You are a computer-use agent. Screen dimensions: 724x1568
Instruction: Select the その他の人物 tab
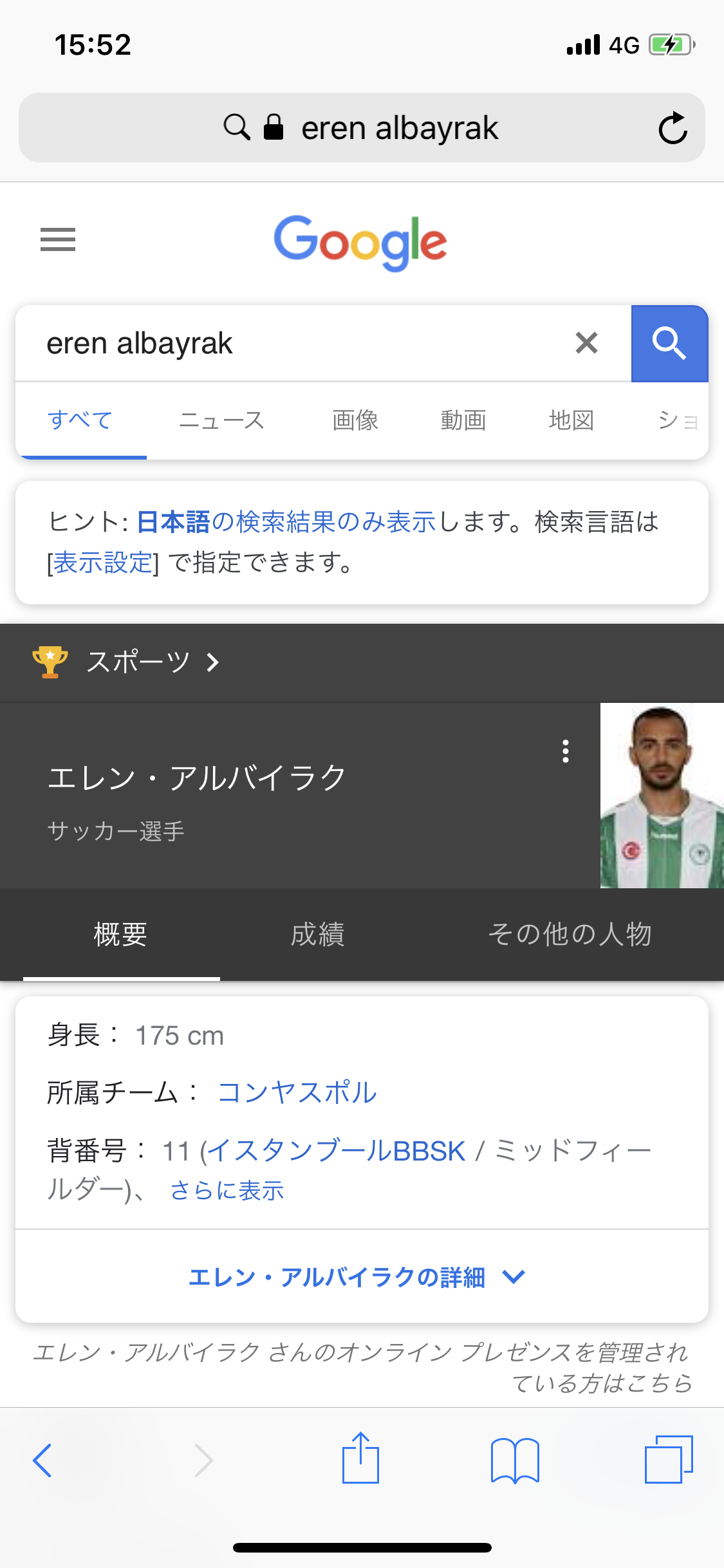(x=570, y=934)
